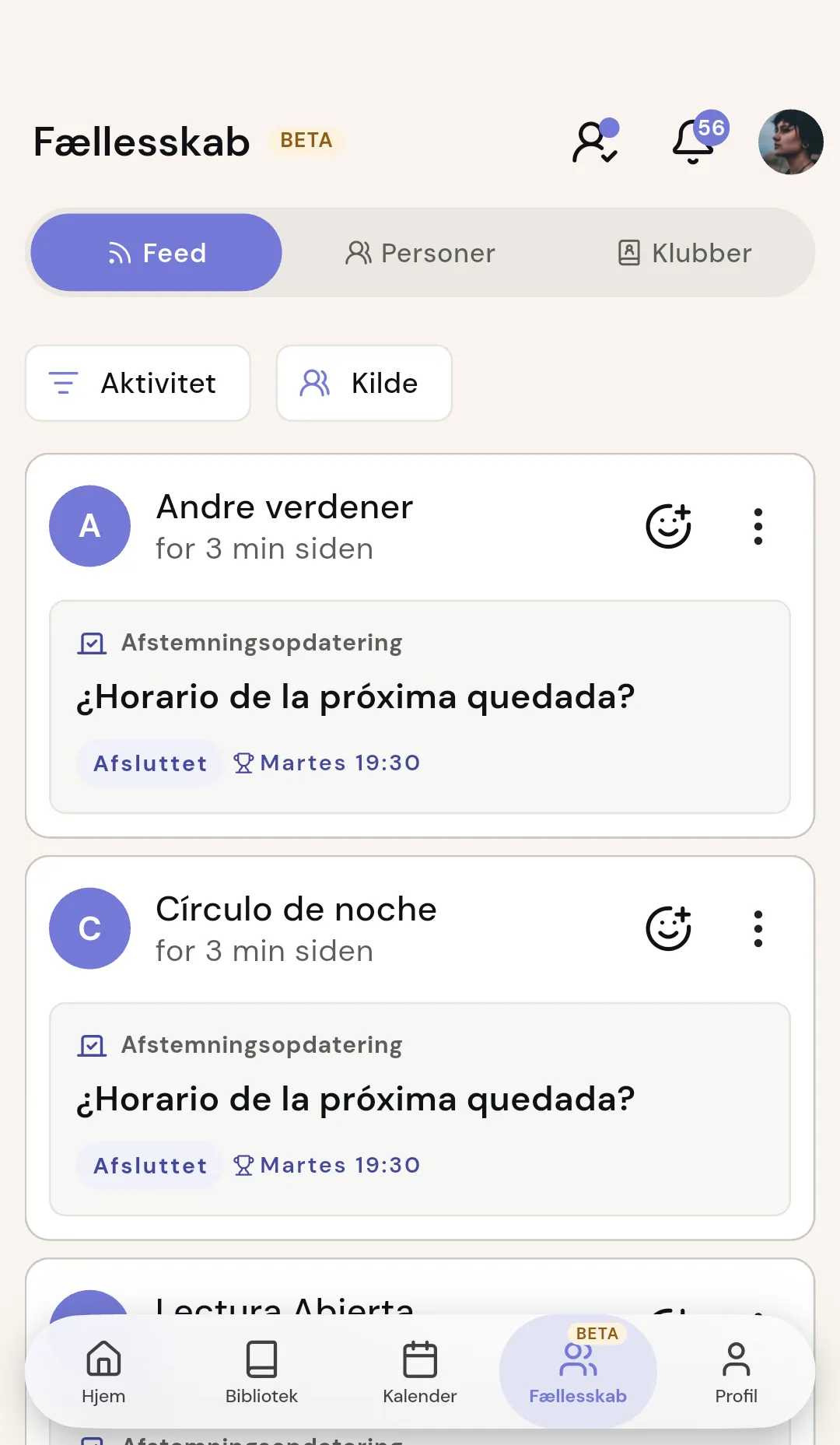Switch to the Kalender tab
Image resolution: width=840 pixels, height=1445 pixels.
pos(420,1372)
